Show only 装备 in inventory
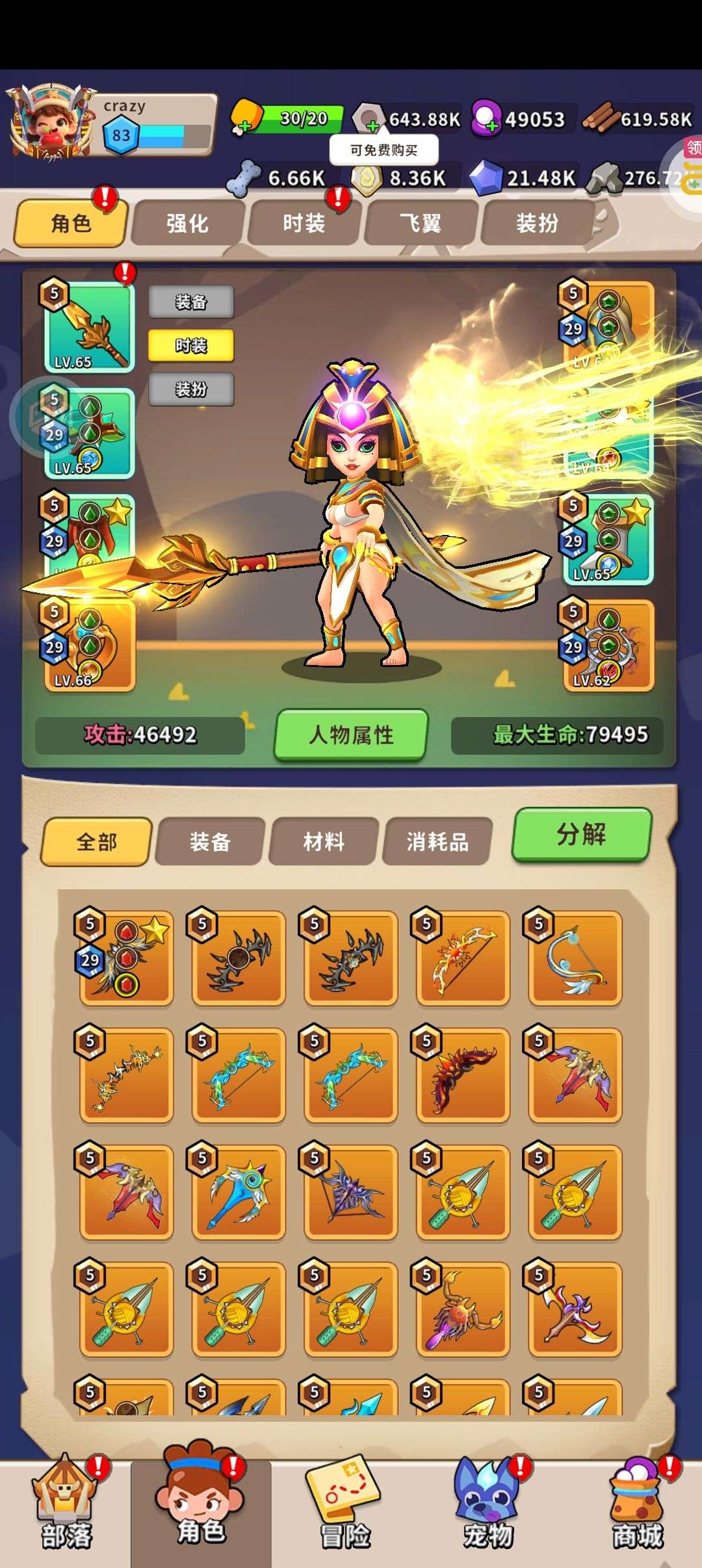The width and height of the screenshot is (702, 1568). pos(210,842)
